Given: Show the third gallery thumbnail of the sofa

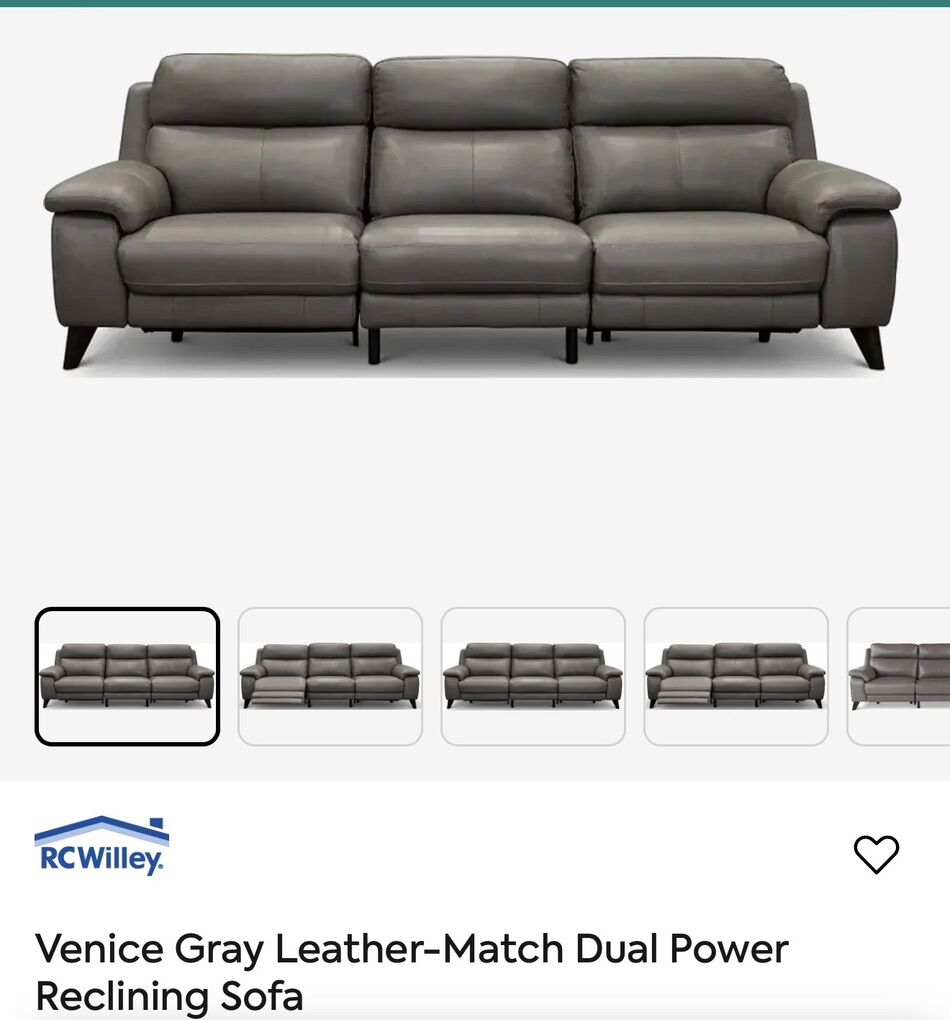Looking at the screenshot, I should coord(533,677).
